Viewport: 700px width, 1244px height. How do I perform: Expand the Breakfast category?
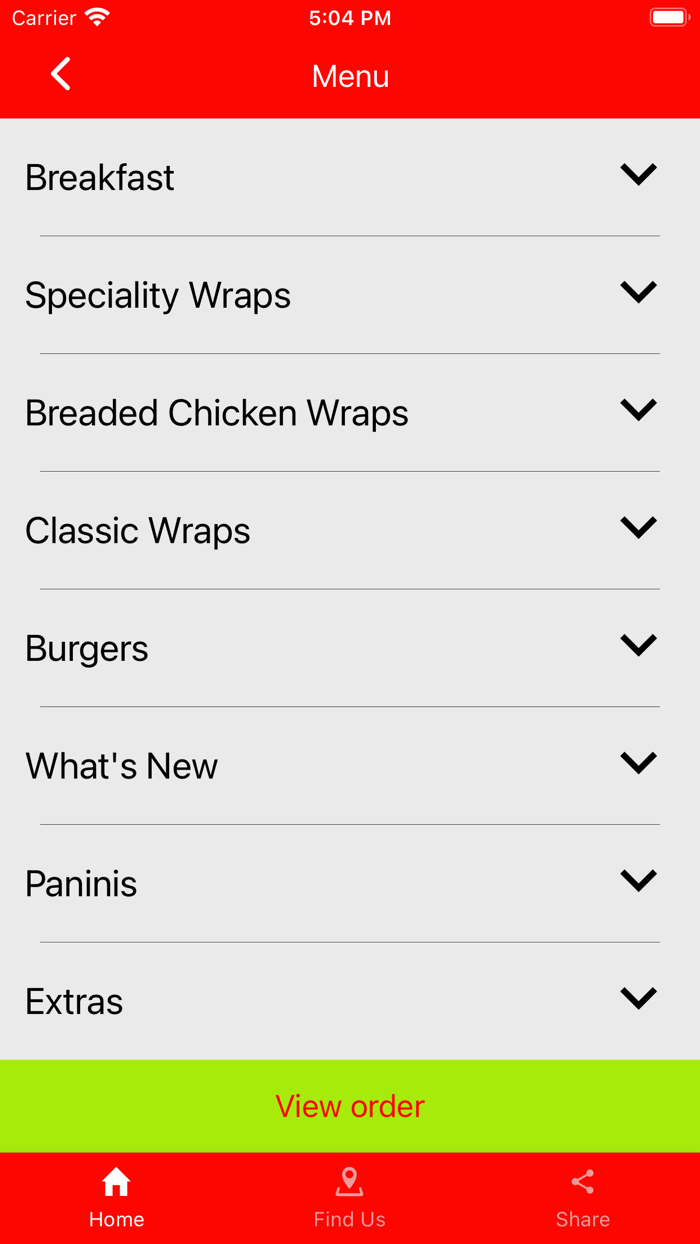click(x=638, y=175)
